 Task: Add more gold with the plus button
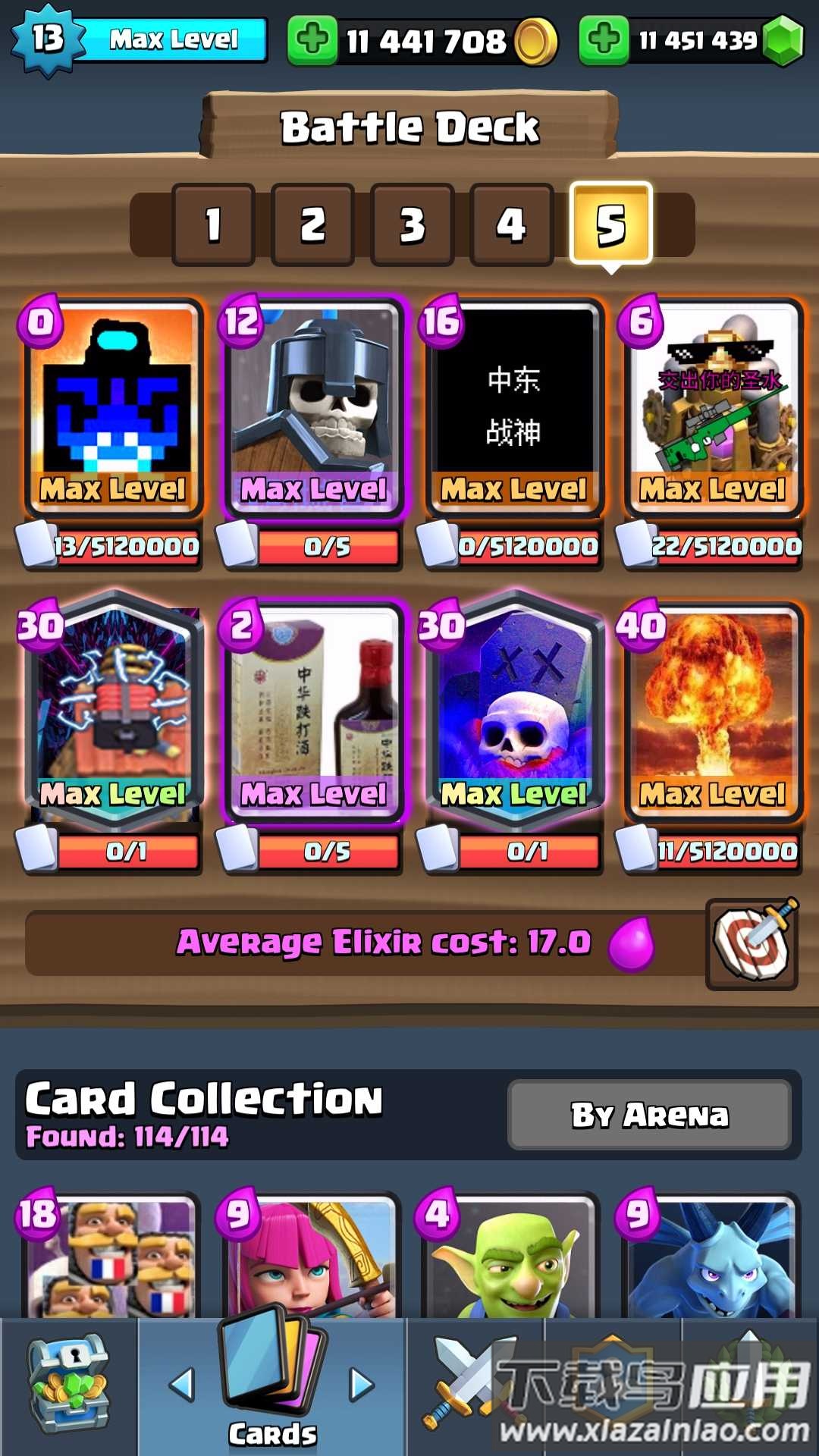[x=312, y=39]
